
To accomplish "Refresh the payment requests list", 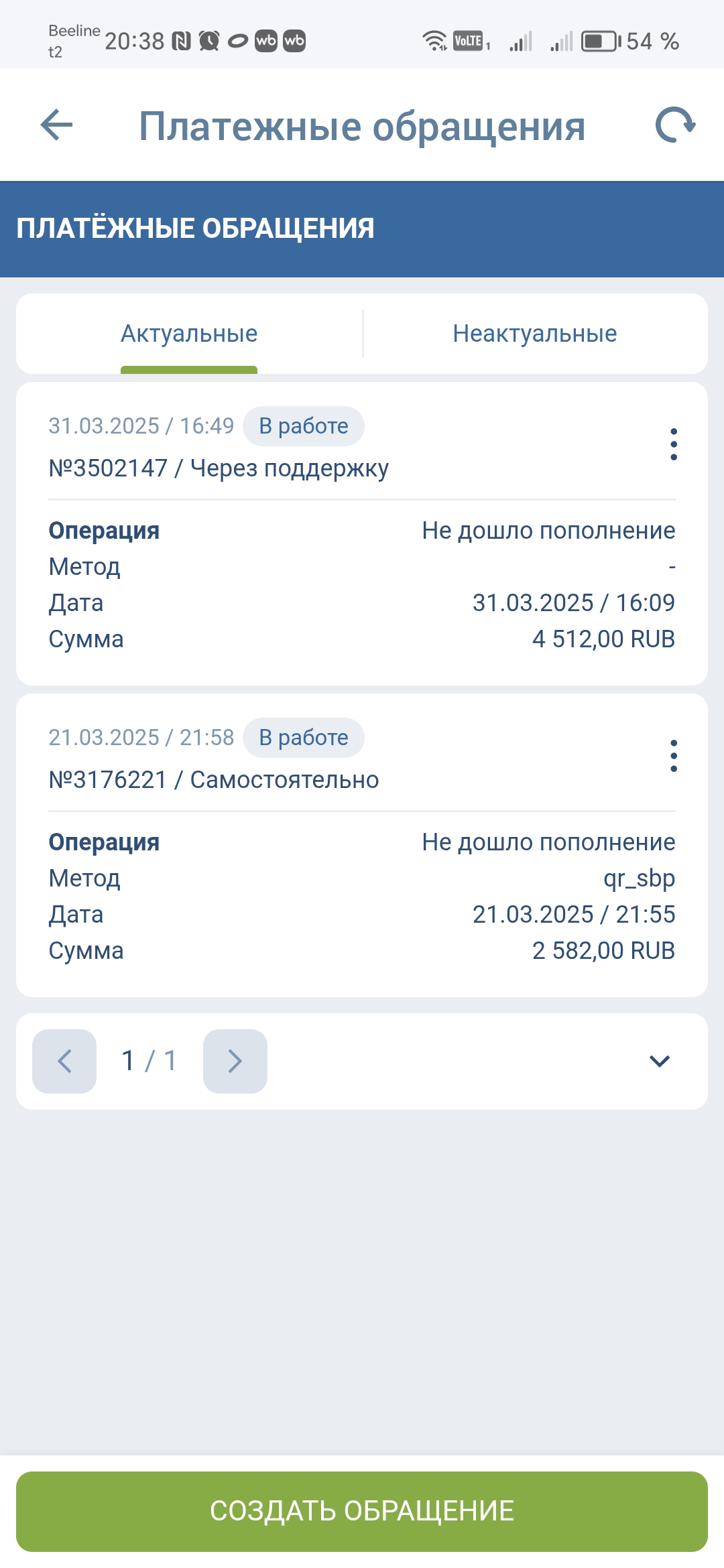I will pyautogui.click(x=674, y=125).
